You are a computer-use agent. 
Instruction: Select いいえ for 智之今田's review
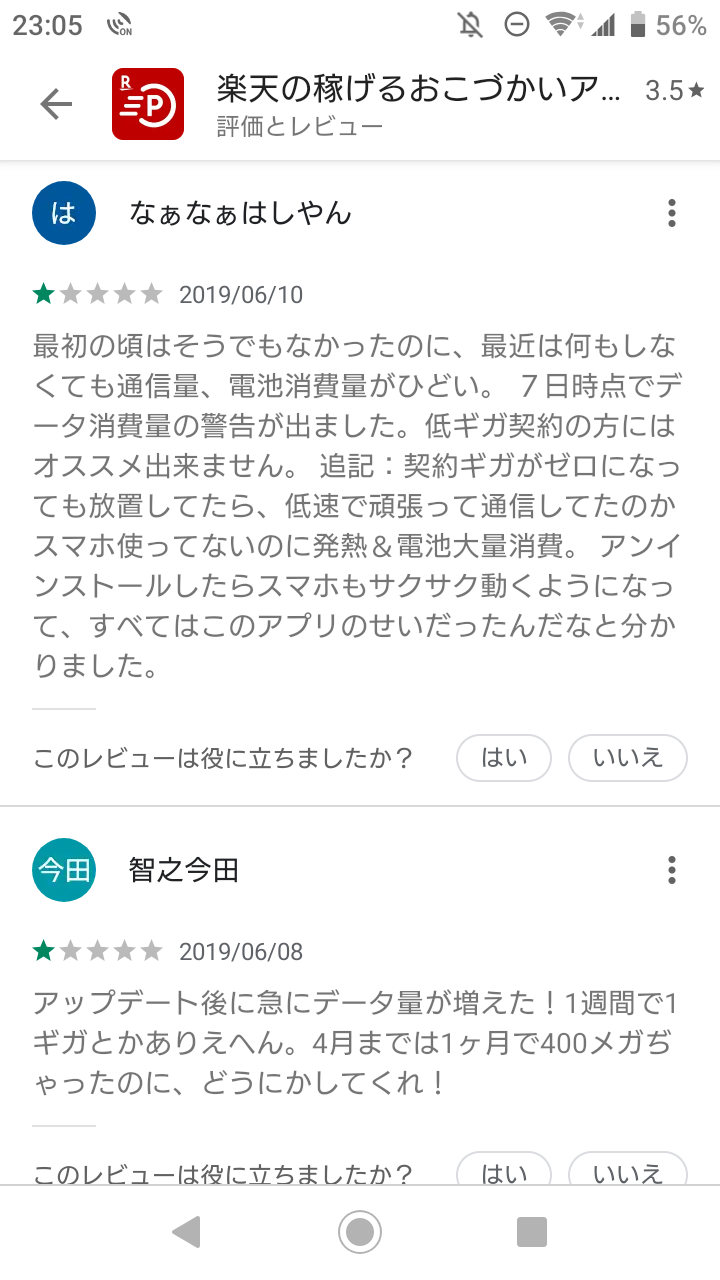[628, 1170]
